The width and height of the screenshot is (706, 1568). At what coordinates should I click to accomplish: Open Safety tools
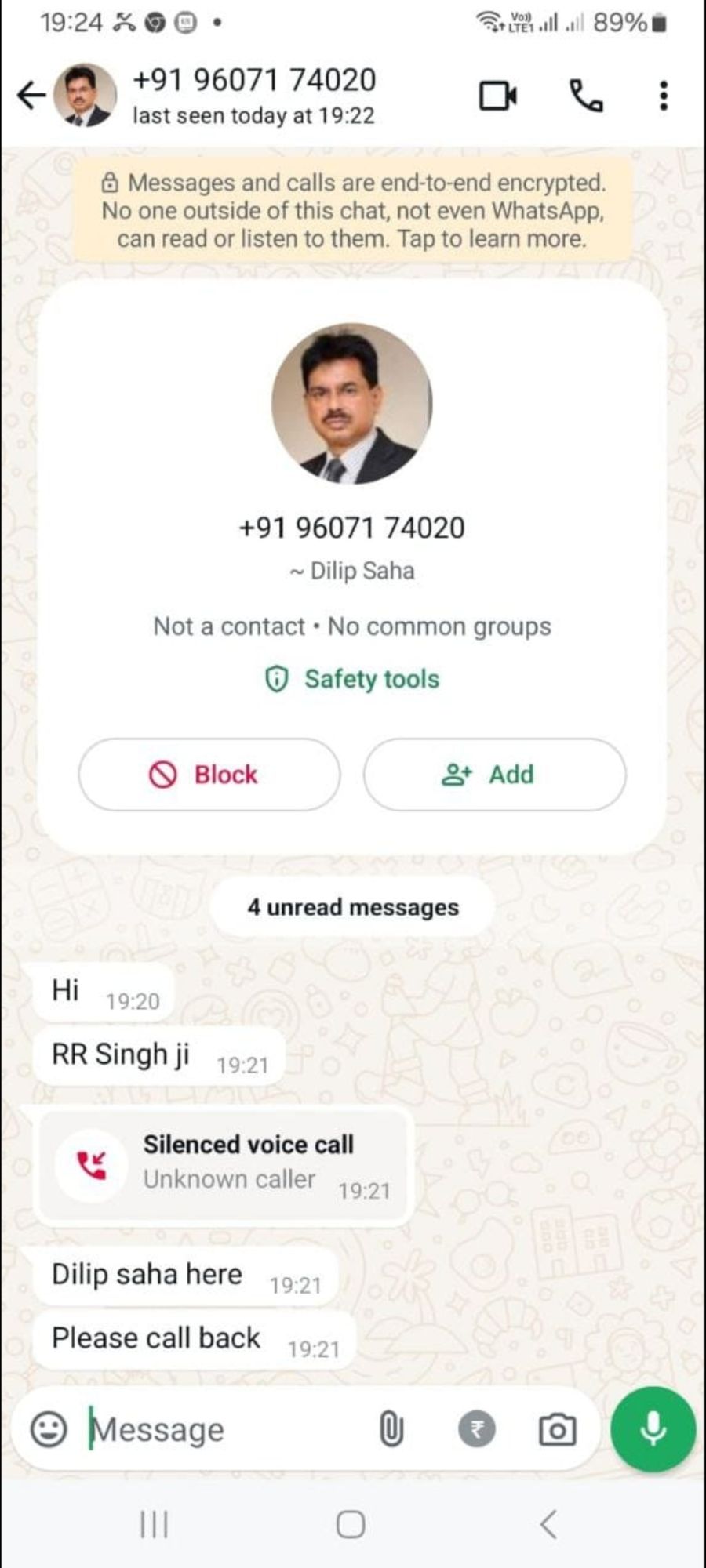(352, 679)
